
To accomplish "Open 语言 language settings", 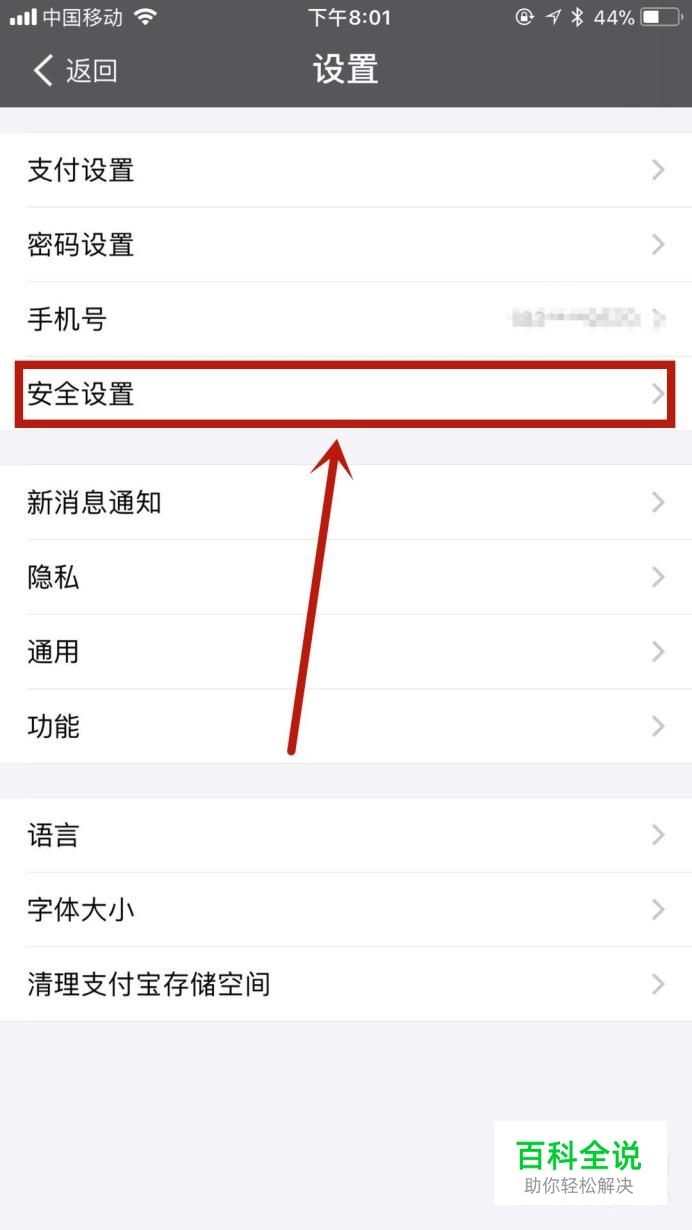I will (346, 835).
